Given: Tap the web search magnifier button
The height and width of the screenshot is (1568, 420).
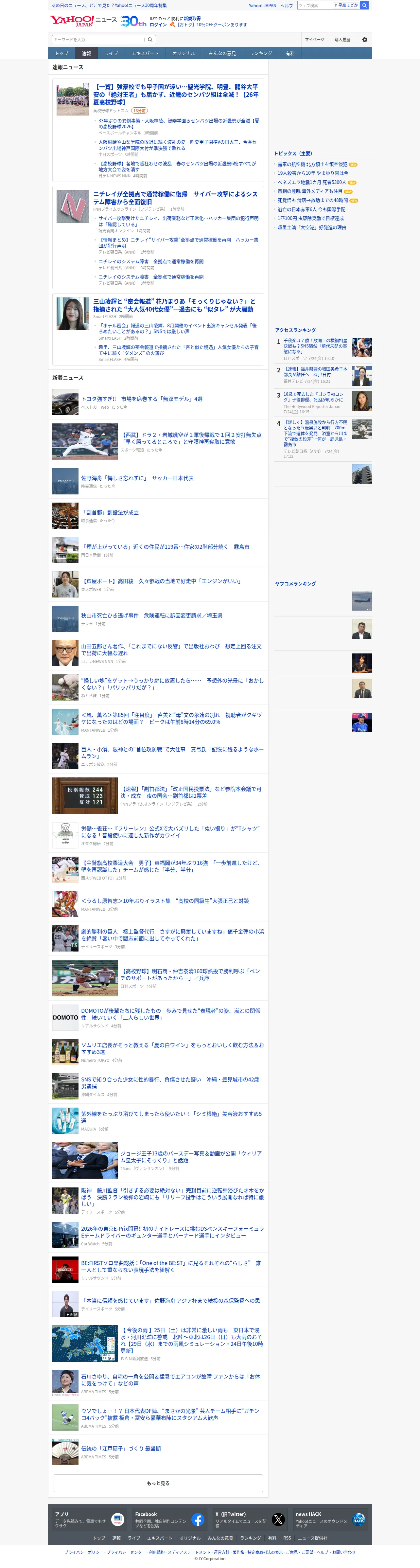Looking at the screenshot, I should click(365, 6).
